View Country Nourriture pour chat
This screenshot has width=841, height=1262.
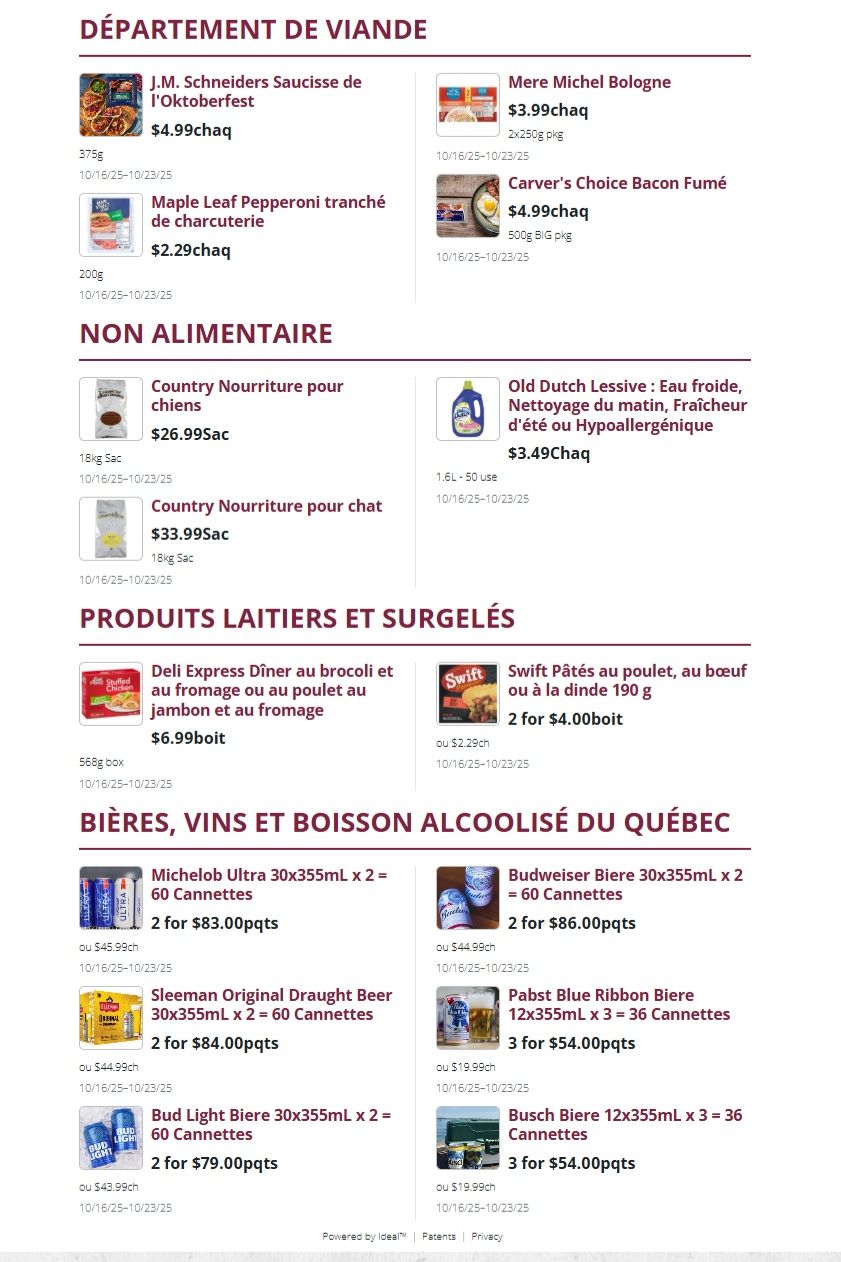tap(266, 506)
